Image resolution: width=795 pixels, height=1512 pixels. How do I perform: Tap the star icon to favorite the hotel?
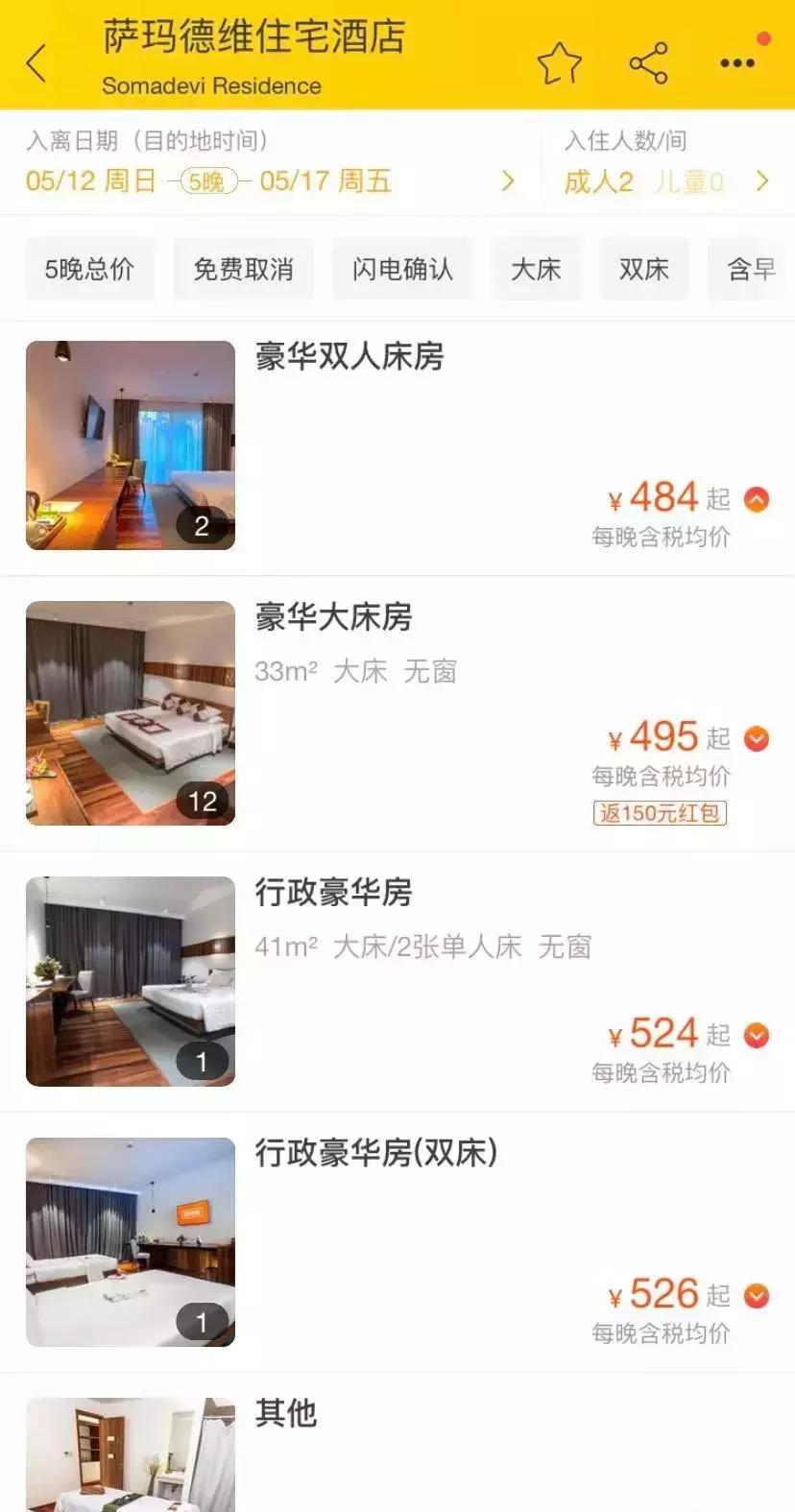point(560,62)
